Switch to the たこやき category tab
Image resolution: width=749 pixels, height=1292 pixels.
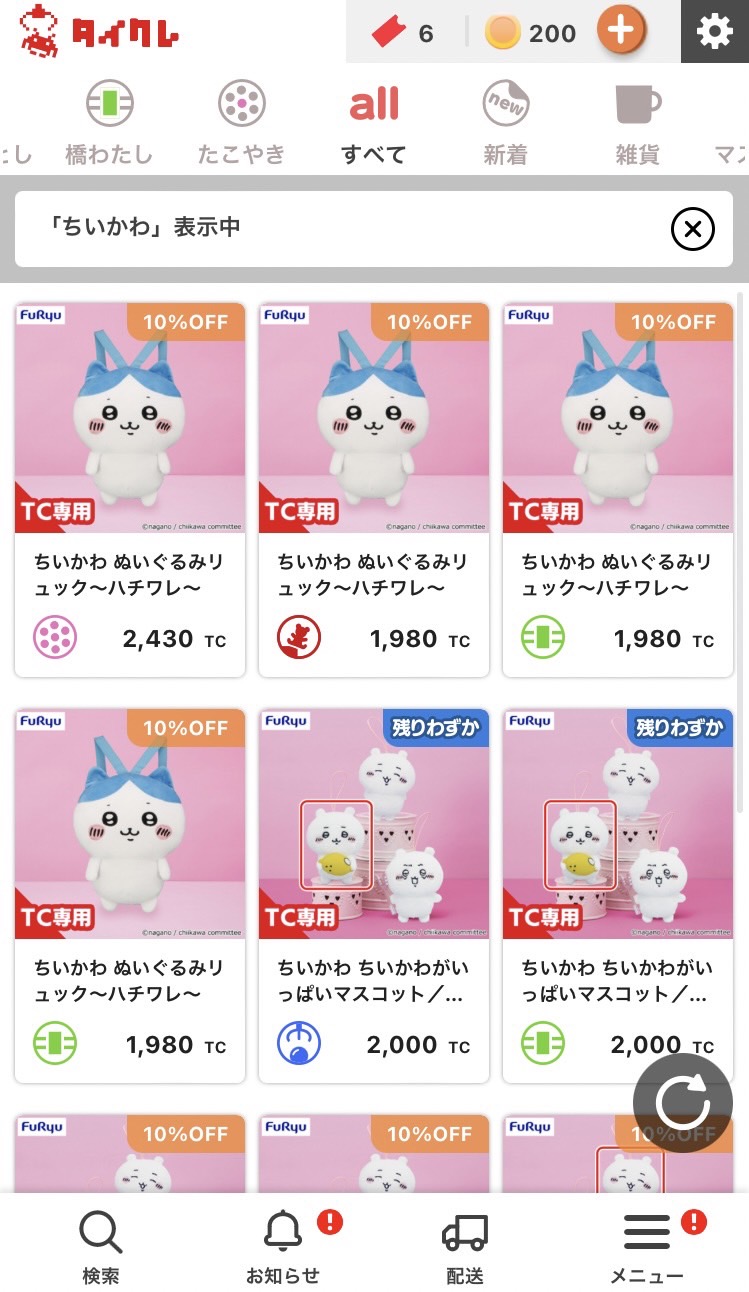coord(241,122)
